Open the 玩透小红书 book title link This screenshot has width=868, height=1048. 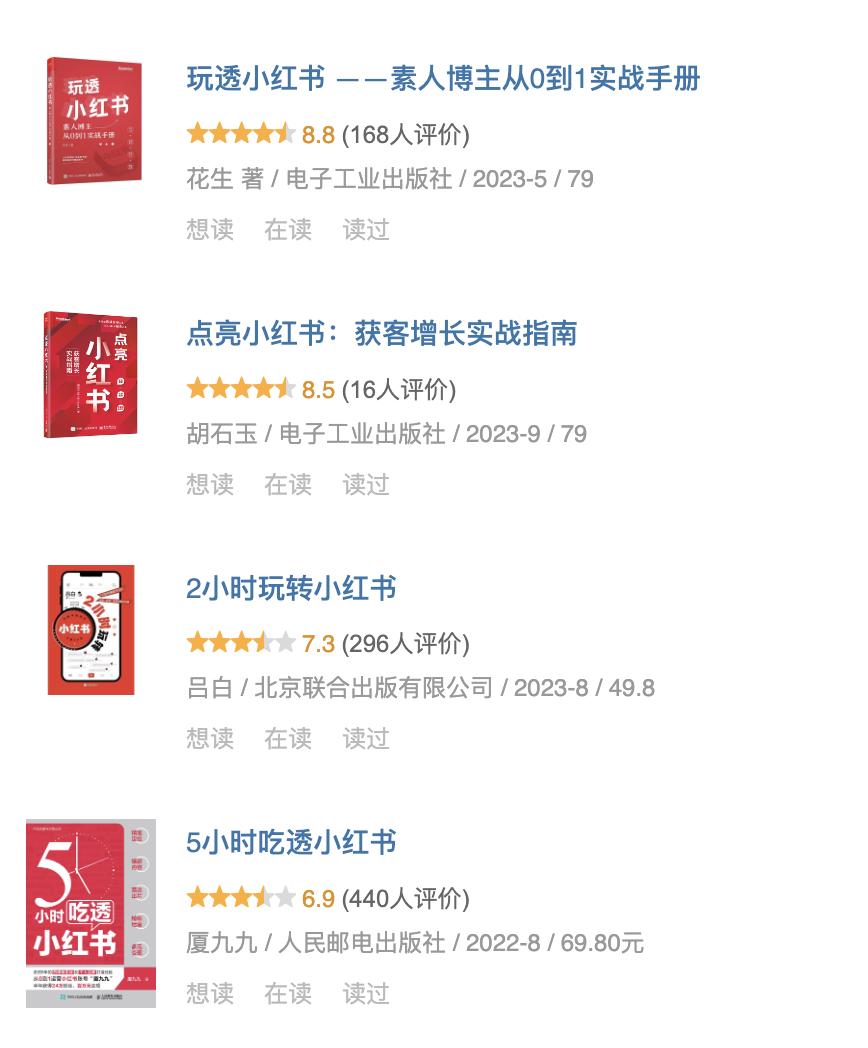click(x=442, y=79)
